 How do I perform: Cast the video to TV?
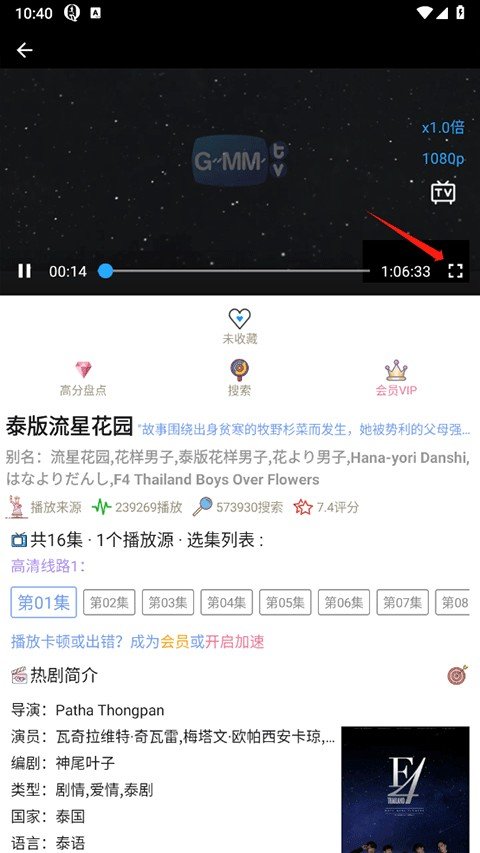[443, 192]
